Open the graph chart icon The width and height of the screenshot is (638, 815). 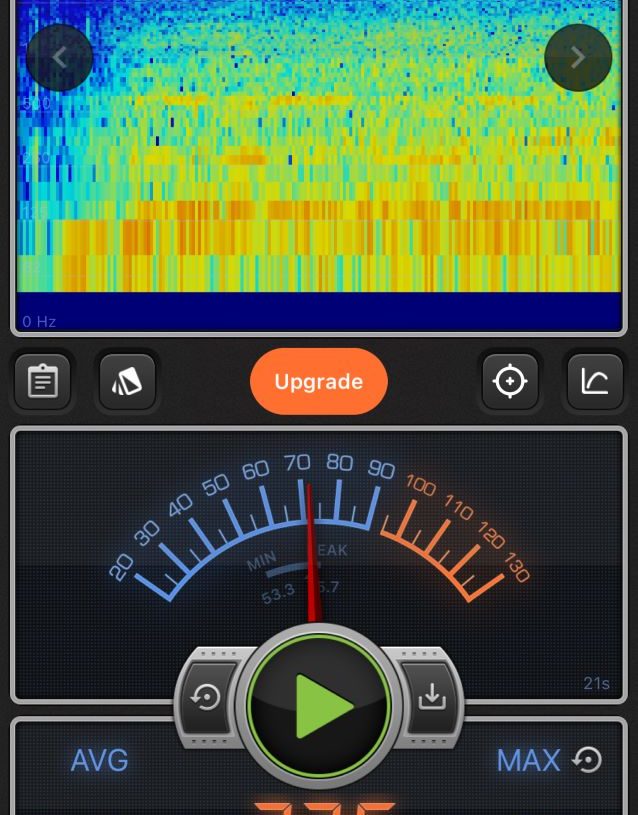595,382
